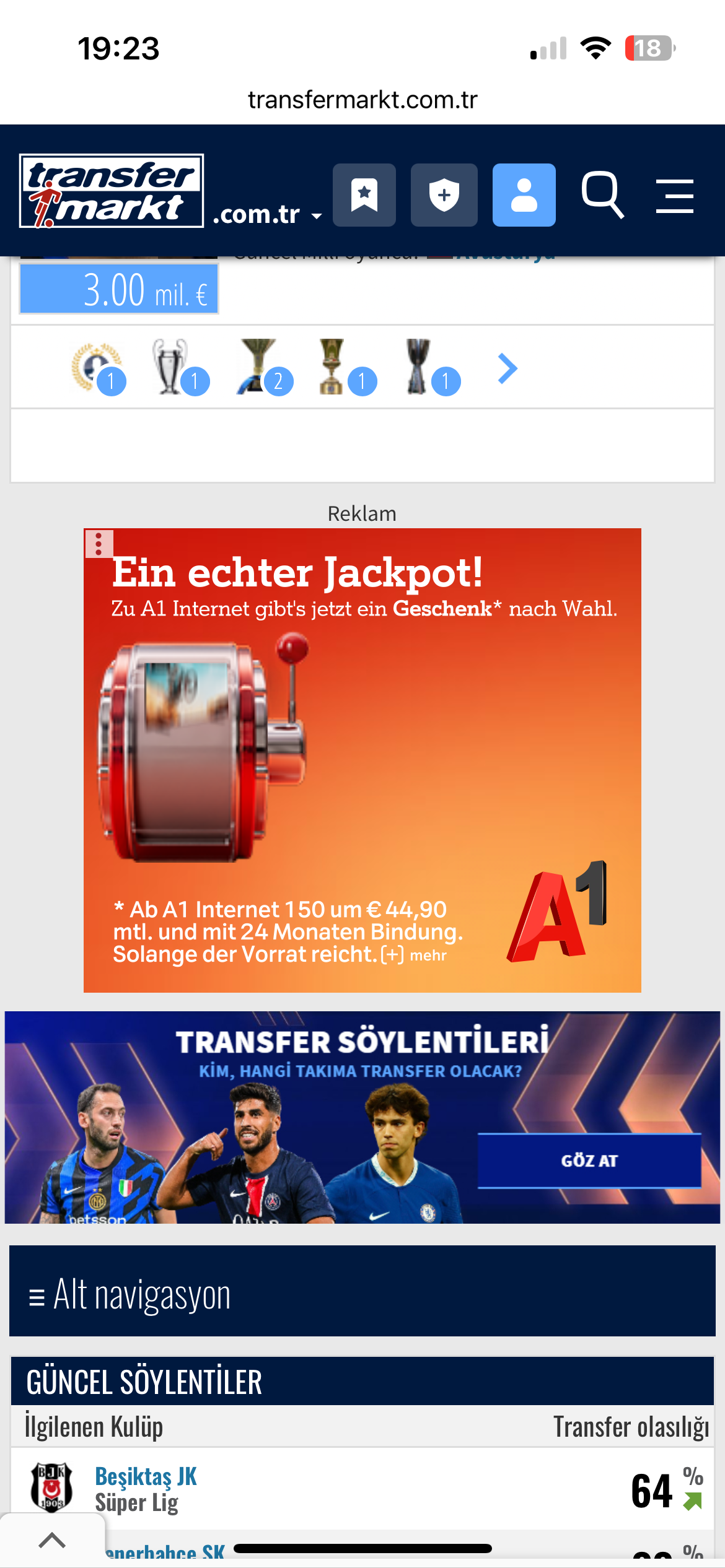The width and height of the screenshot is (725, 1568).
Task: Show more trophies with the arrow
Action: (507, 368)
